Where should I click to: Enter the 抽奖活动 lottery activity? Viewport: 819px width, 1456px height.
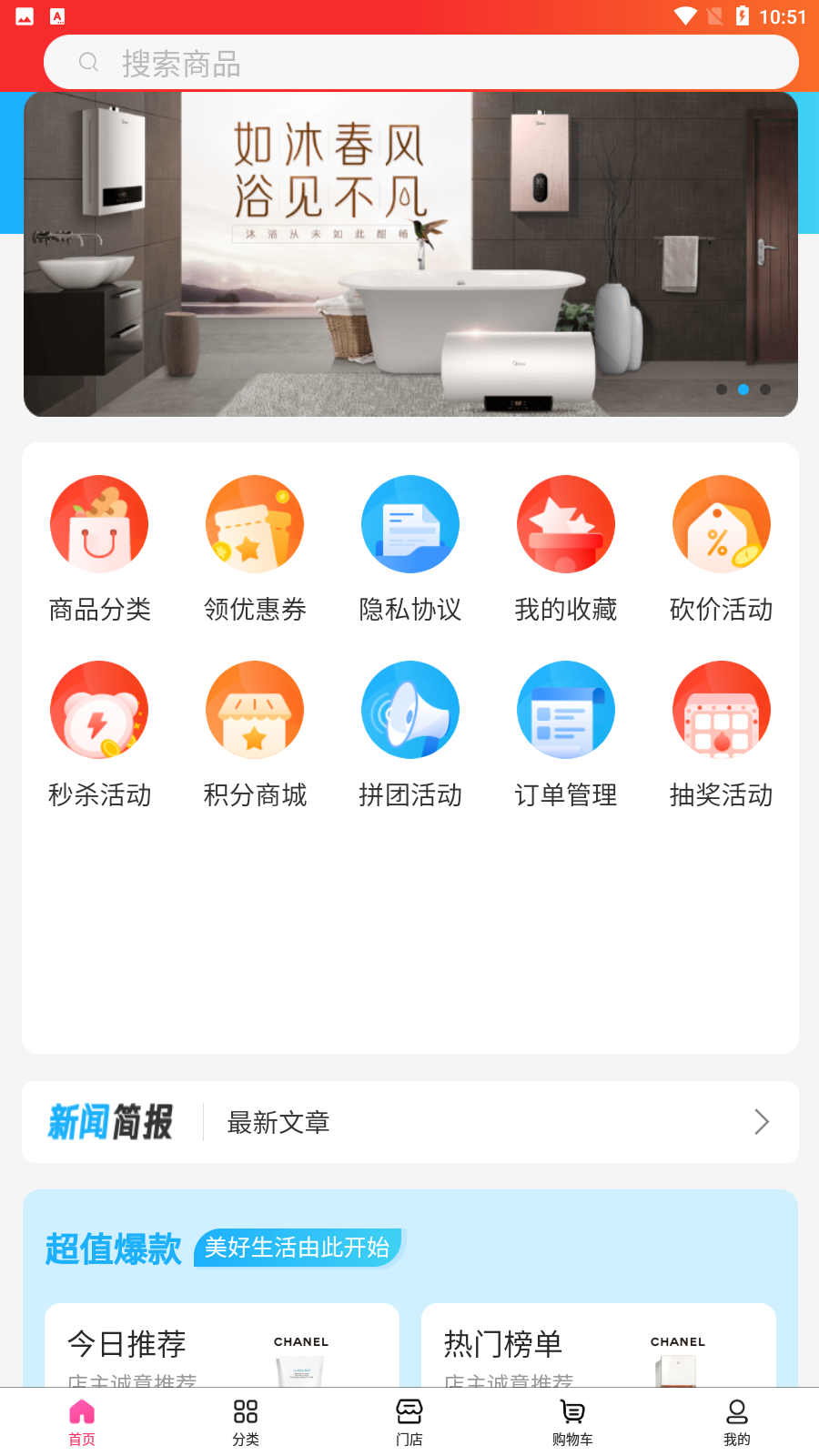click(x=722, y=733)
